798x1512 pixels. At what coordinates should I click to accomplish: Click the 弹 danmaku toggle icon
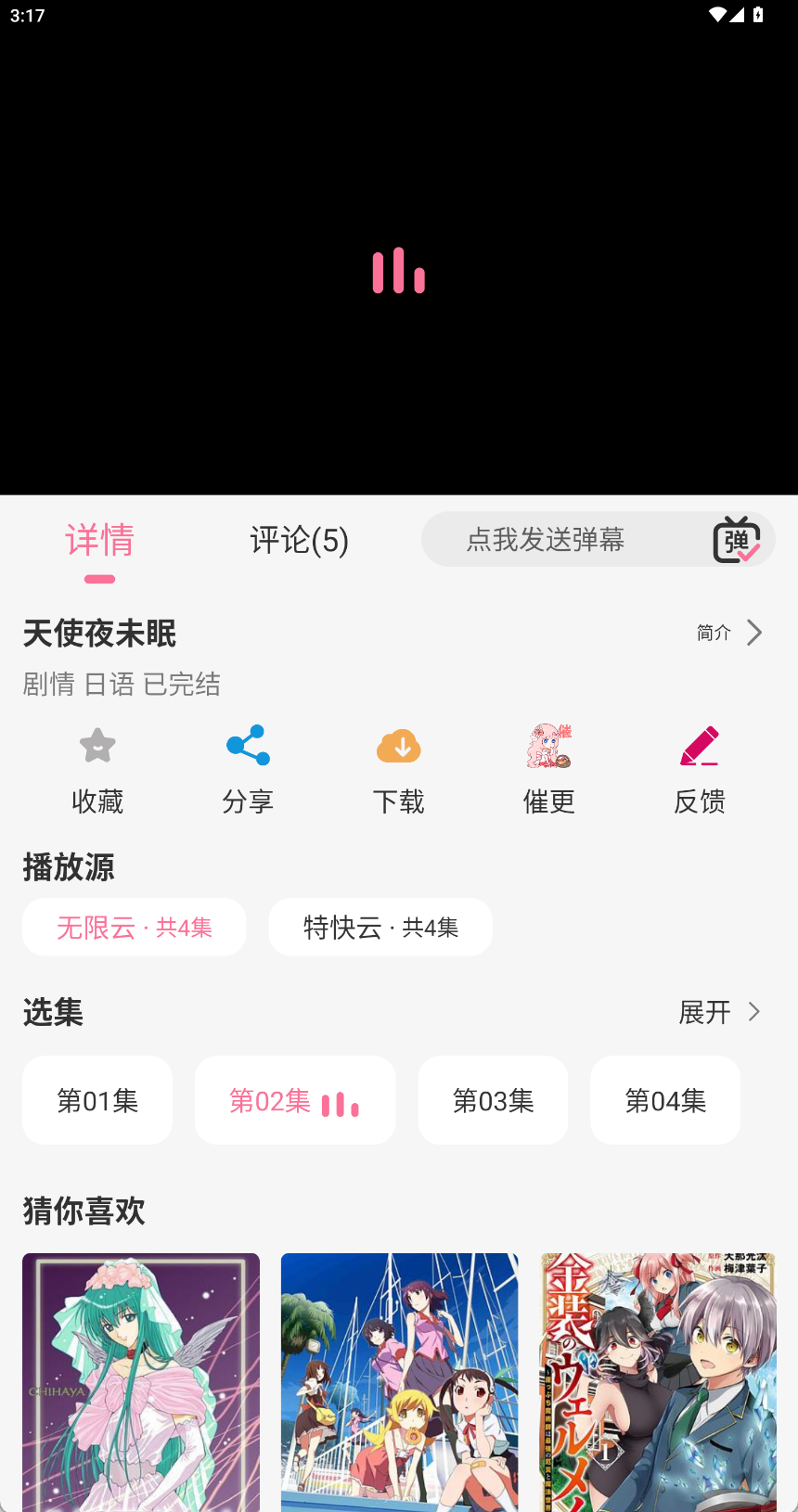738,539
